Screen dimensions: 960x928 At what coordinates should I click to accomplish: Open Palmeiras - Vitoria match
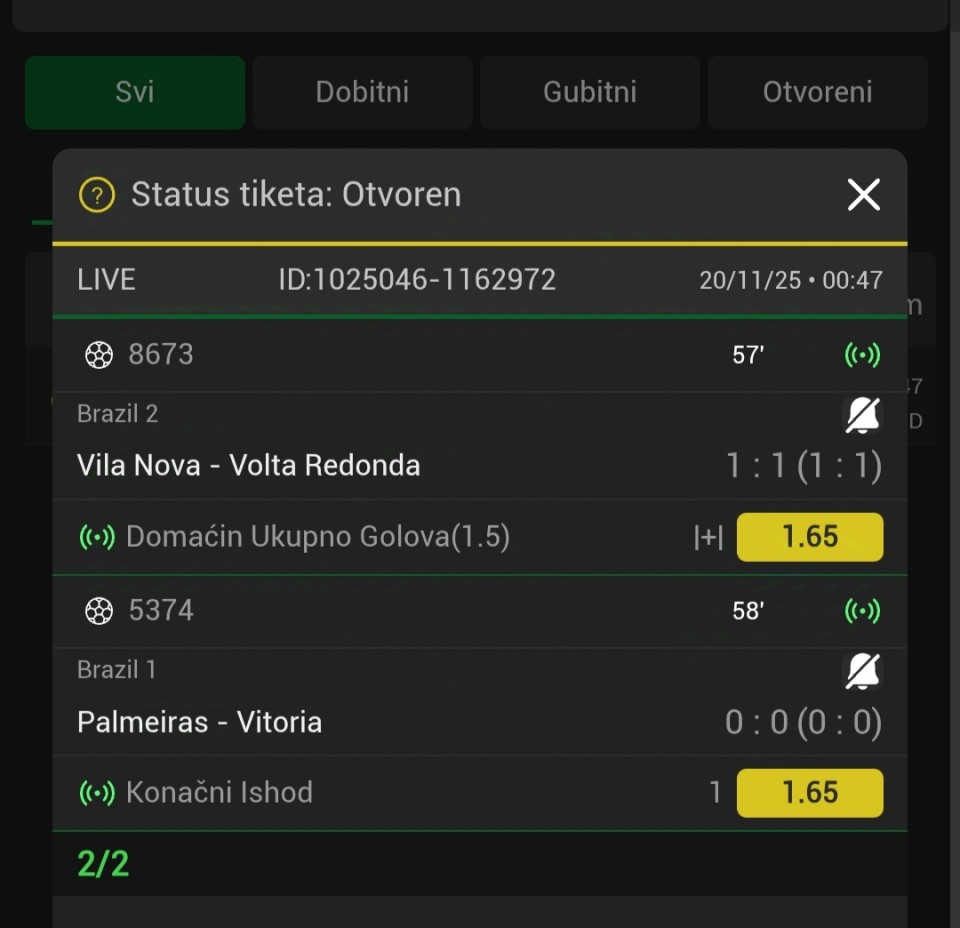click(200, 722)
